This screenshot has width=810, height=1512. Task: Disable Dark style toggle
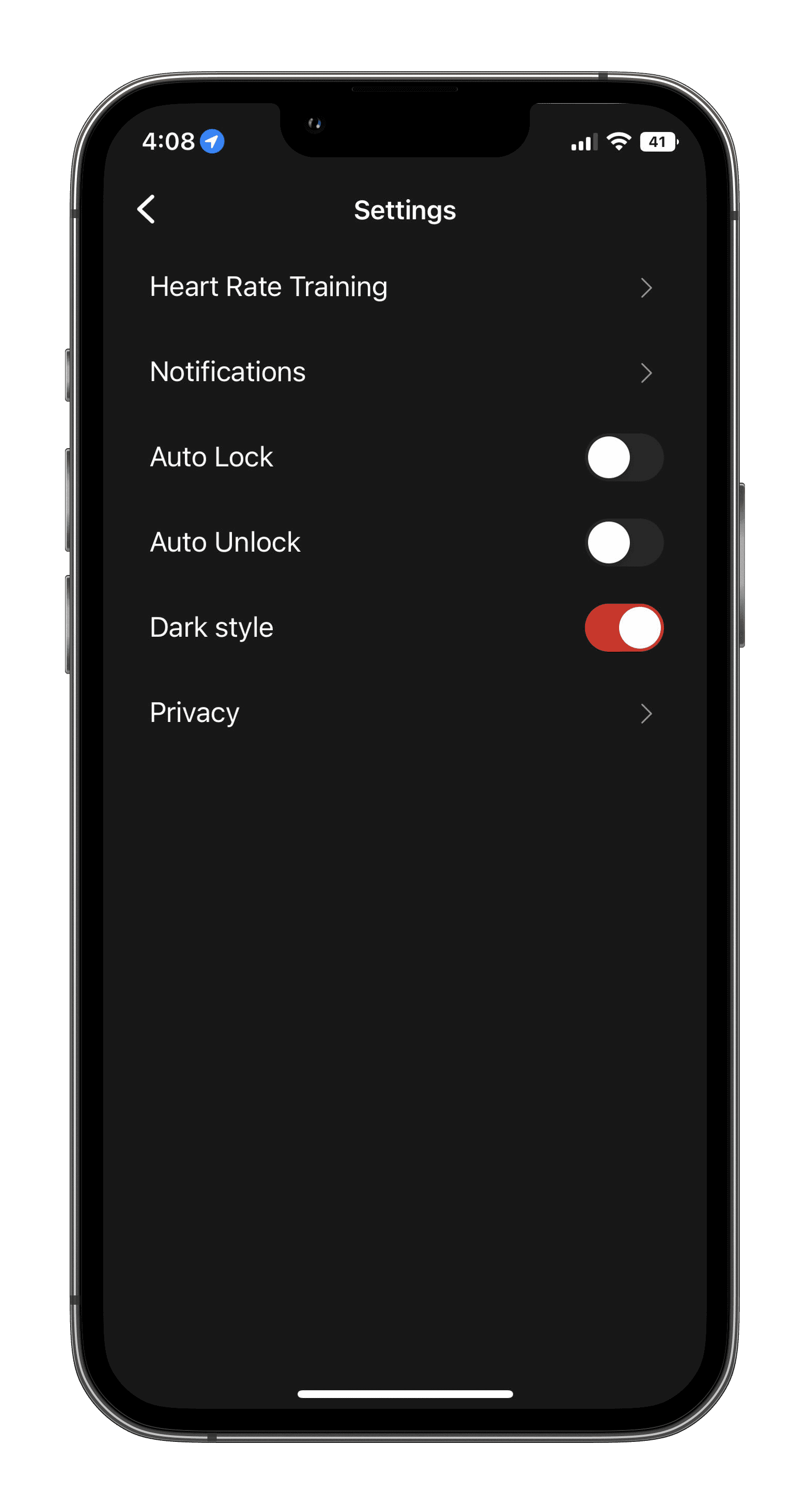coord(624,628)
